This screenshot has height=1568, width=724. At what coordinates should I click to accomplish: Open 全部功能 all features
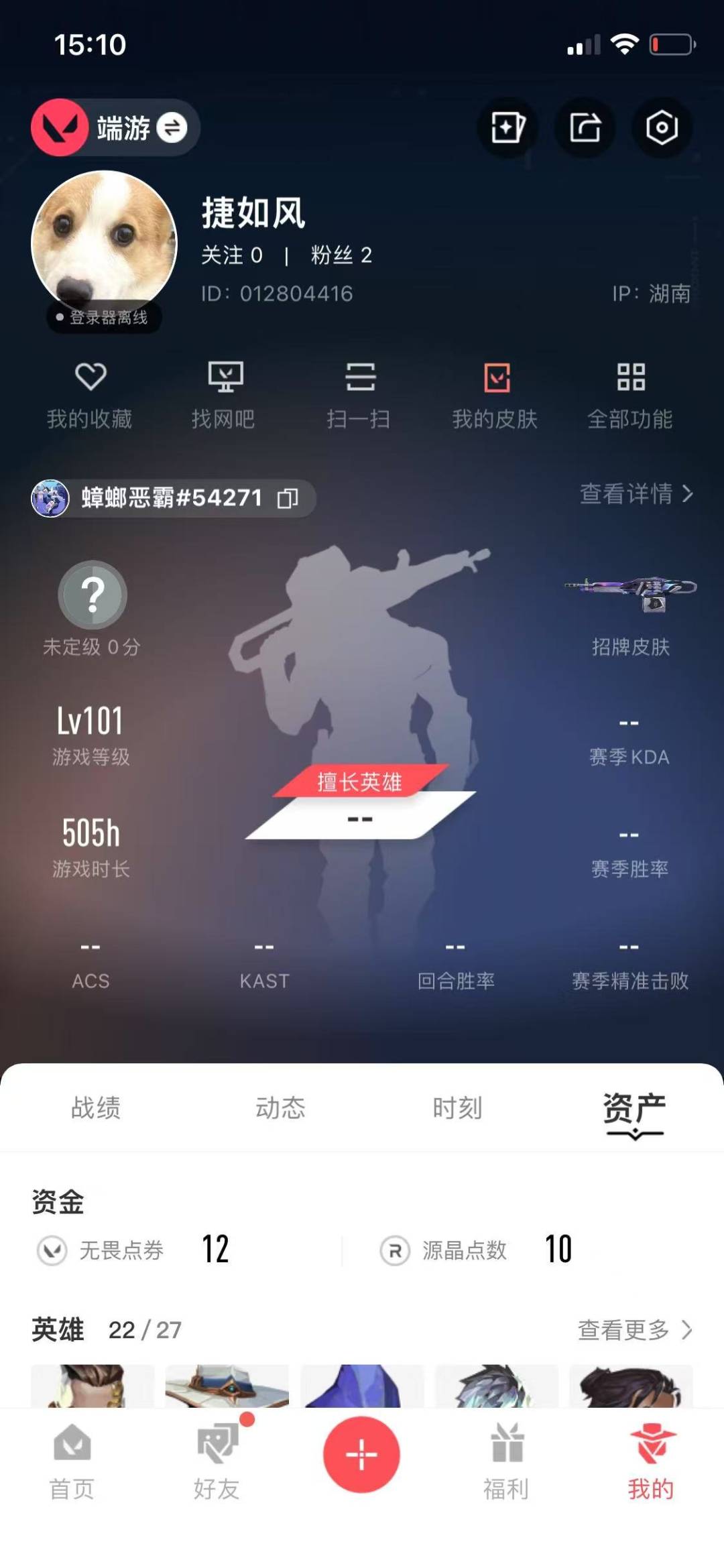pyautogui.click(x=630, y=396)
